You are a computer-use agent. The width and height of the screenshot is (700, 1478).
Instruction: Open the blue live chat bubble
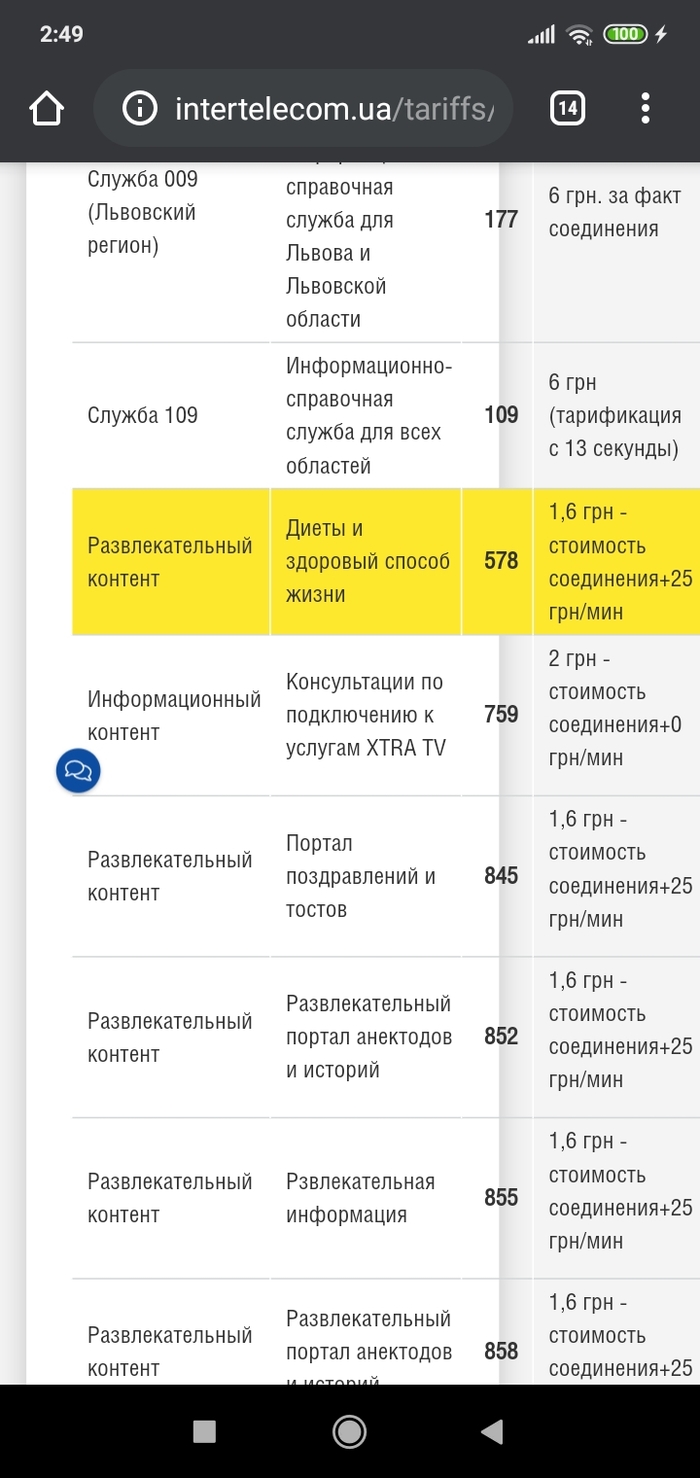78,771
